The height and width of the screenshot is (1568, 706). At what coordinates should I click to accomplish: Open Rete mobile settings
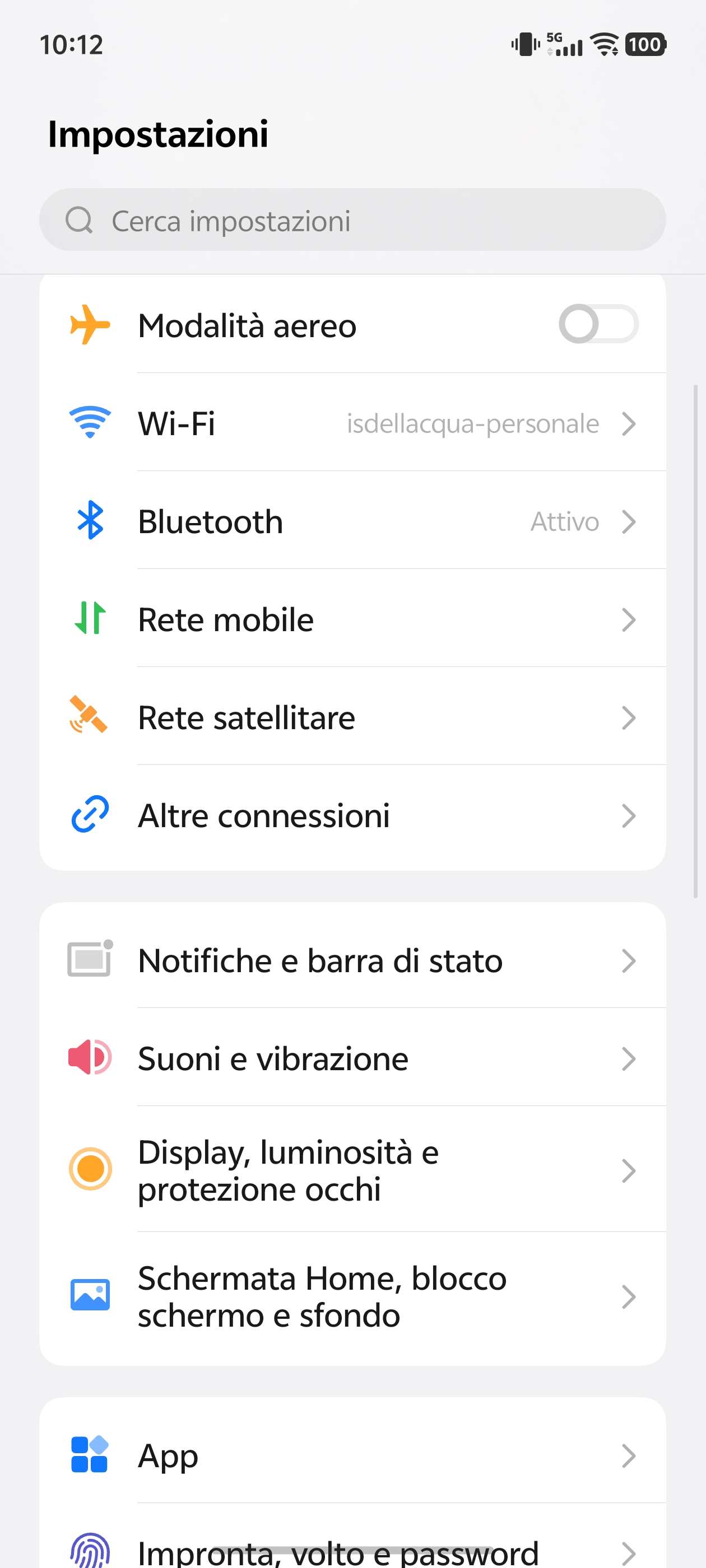(x=352, y=620)
